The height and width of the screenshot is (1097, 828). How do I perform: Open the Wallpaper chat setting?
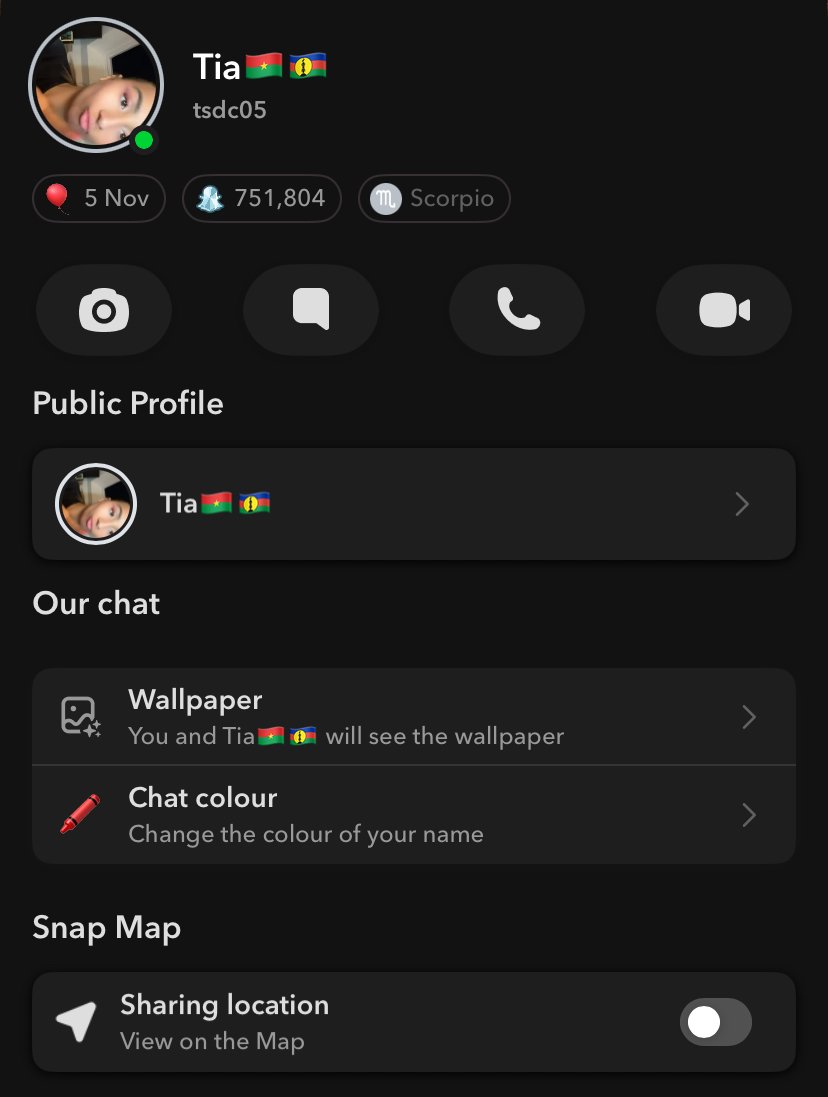tap(414, 717)
